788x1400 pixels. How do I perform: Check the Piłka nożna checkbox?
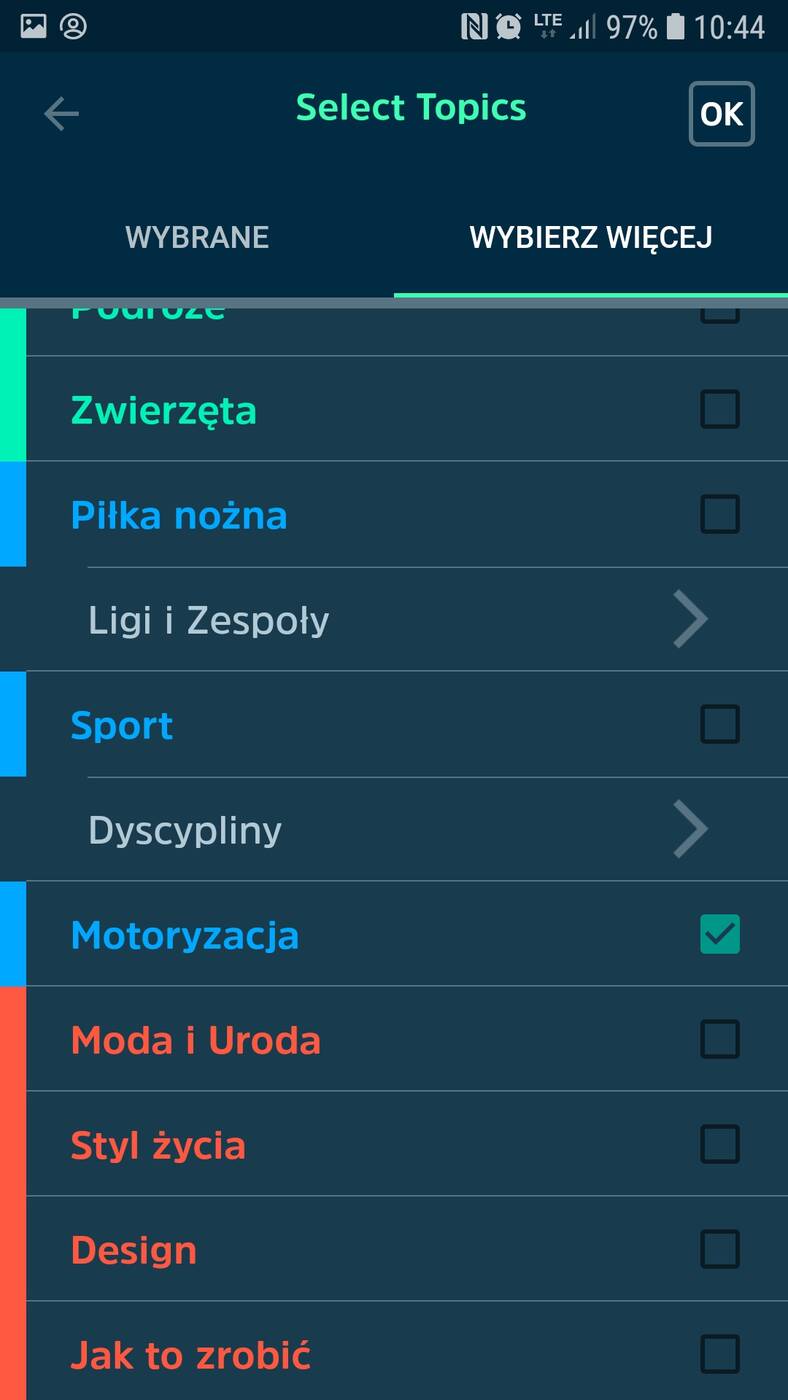pos(720,515)
